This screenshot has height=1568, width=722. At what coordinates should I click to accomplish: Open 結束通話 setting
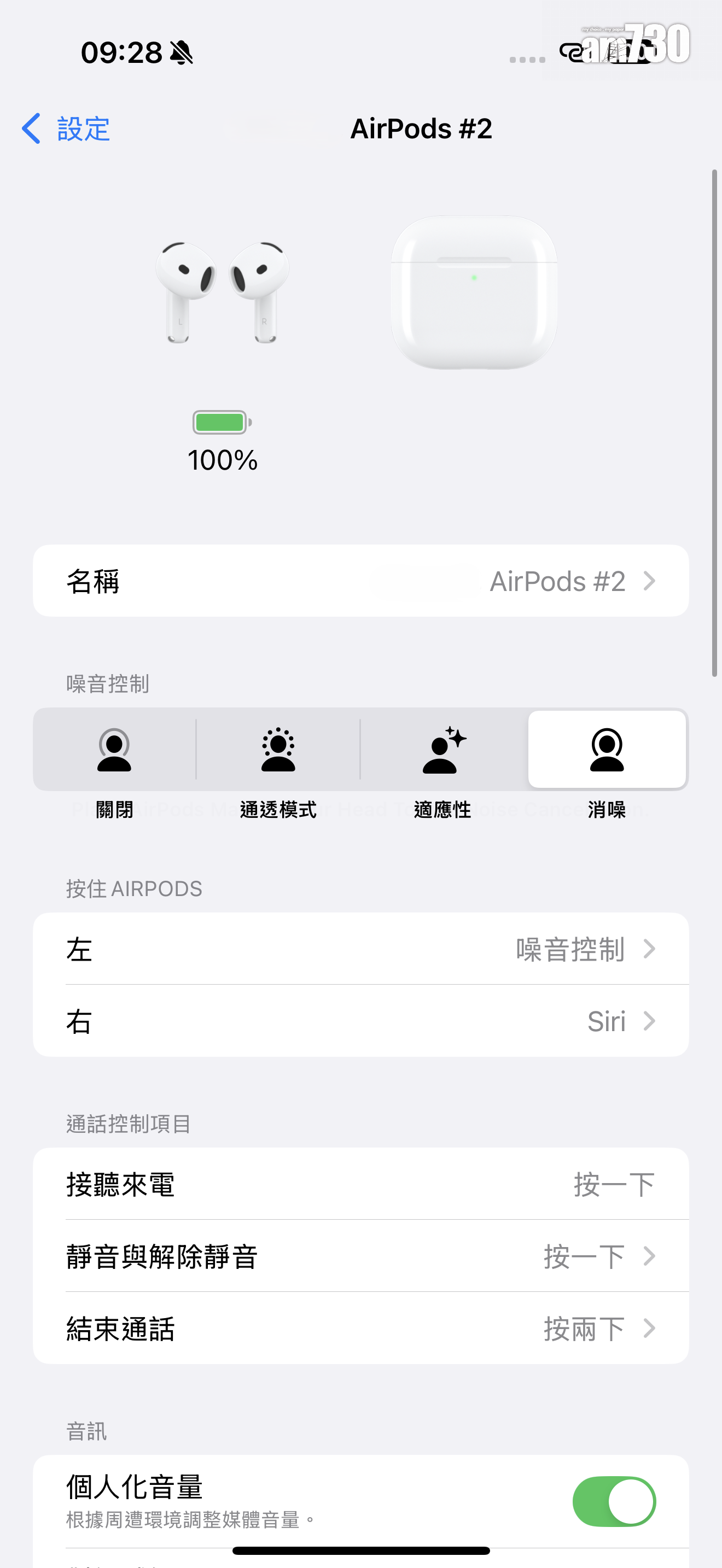click(360, 1328)
